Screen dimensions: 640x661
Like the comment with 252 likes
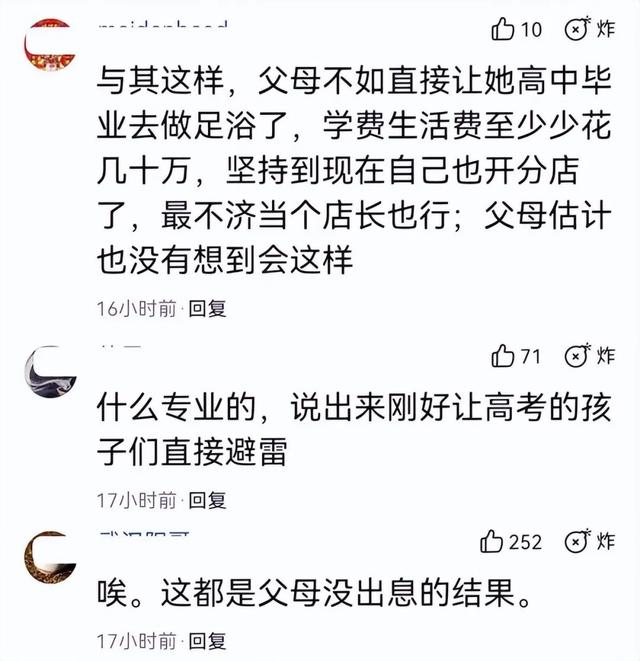point(492,542)
